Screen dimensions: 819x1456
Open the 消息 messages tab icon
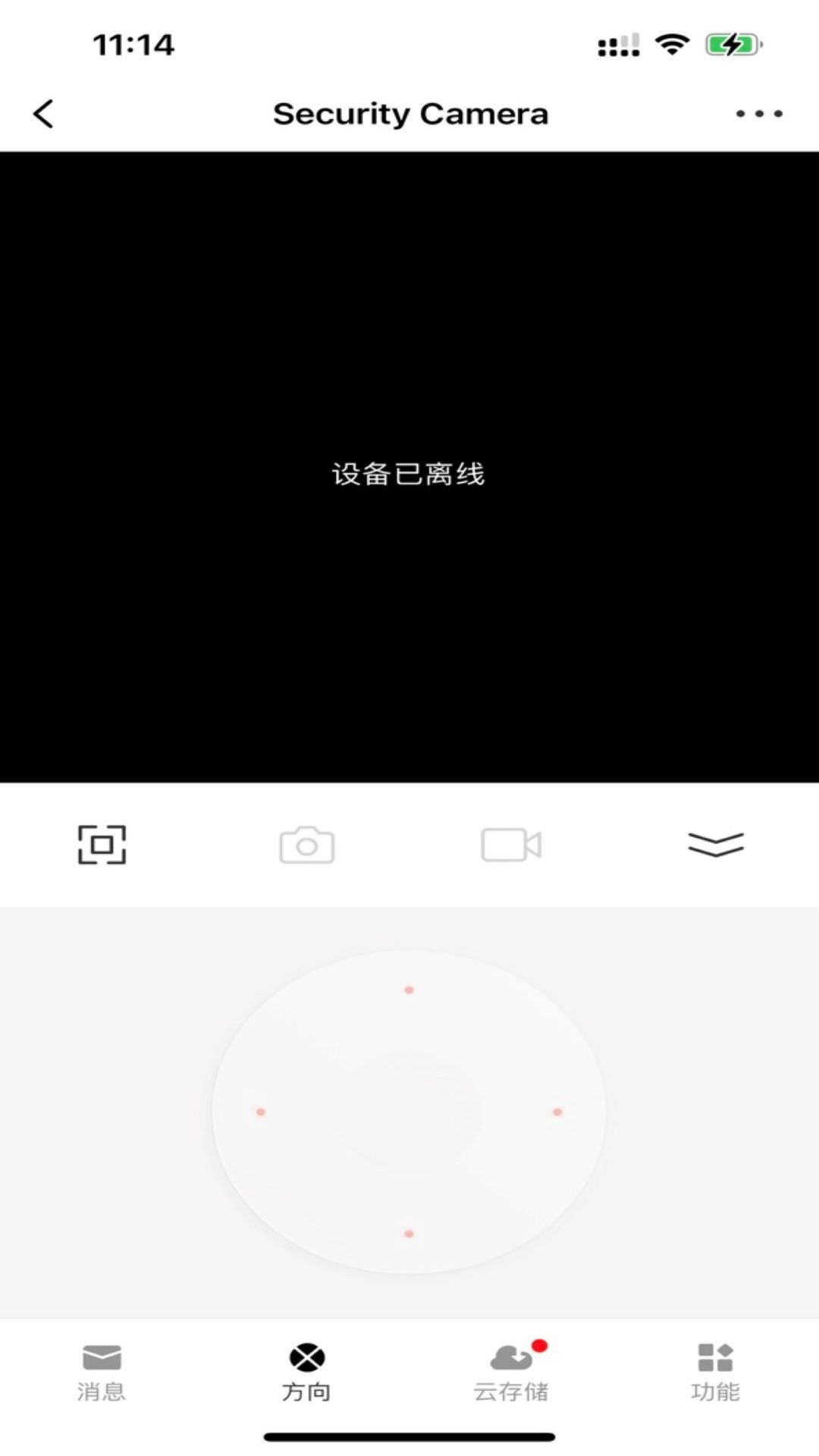tap(102, 1365)
